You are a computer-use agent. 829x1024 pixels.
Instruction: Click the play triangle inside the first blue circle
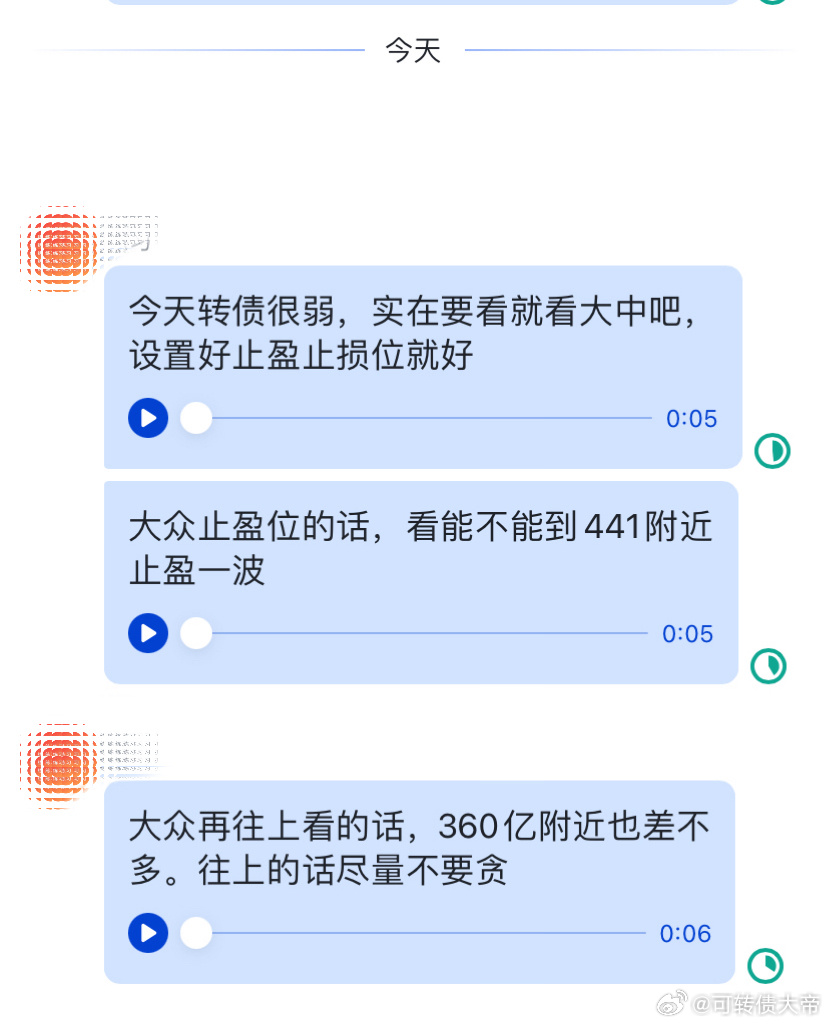point(149,418)
